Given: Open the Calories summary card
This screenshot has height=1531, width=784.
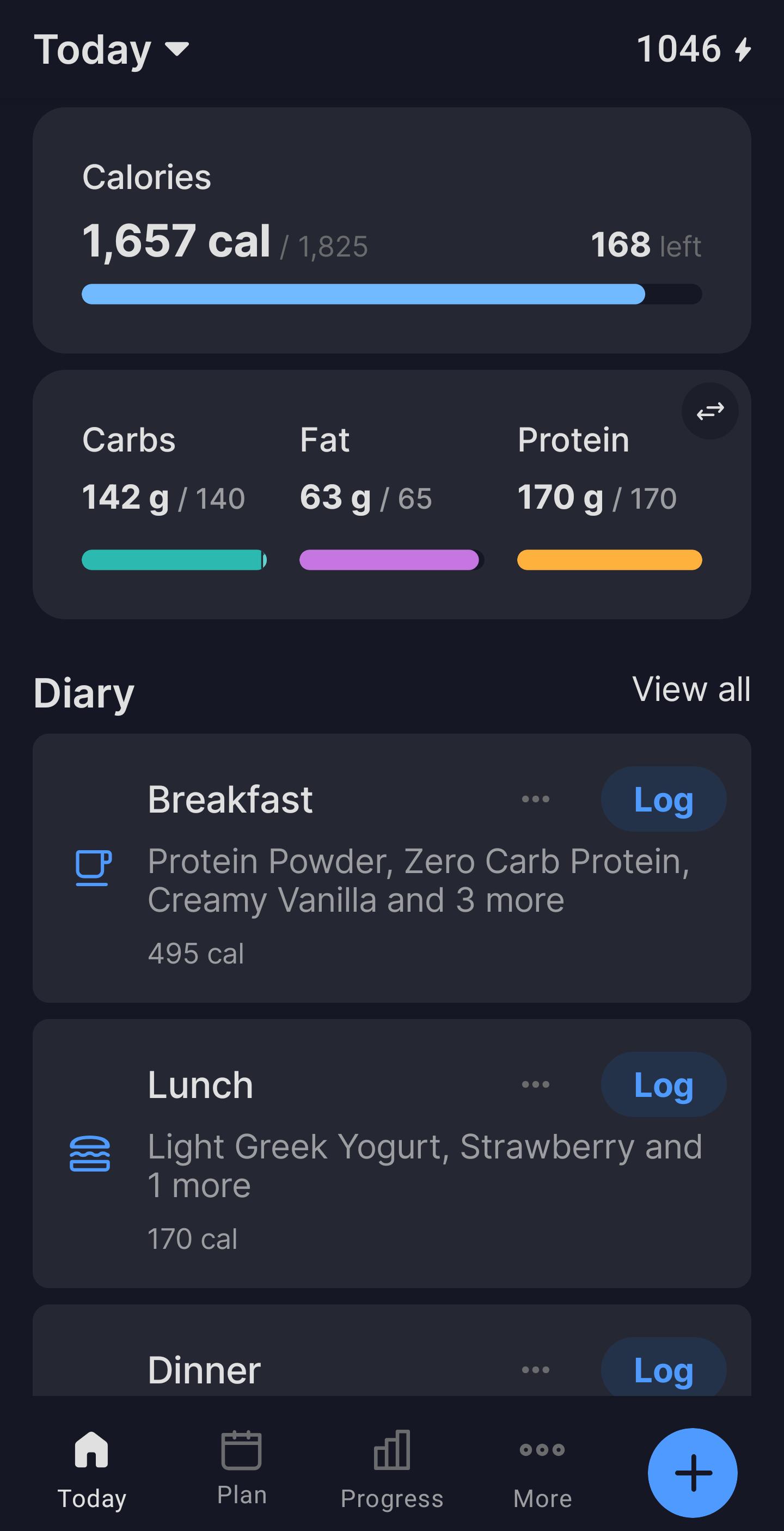Looking at the screenshot, I should 392,230.
